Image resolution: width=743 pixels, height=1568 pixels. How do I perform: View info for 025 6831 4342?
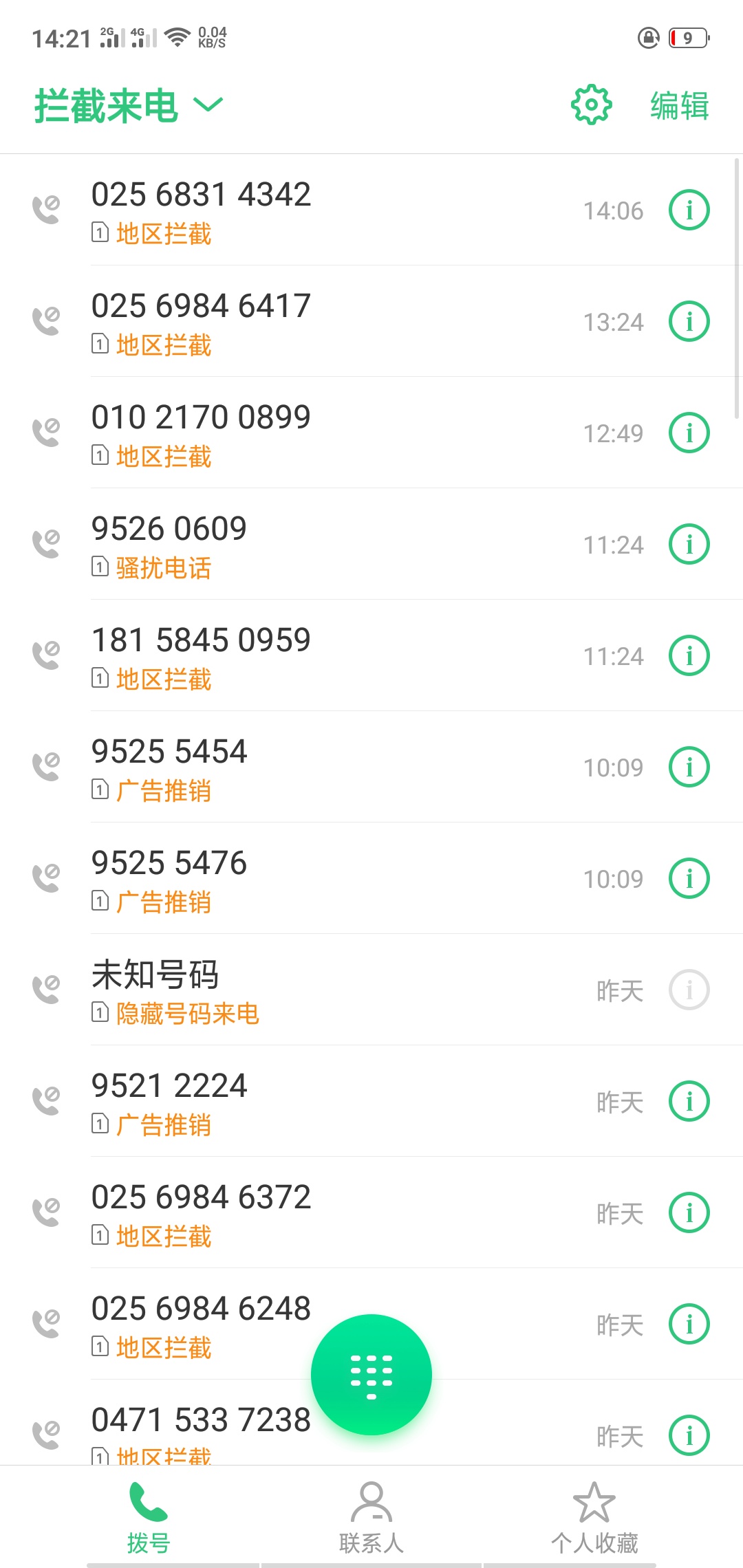pyautogui.click(x=689, y=210)
